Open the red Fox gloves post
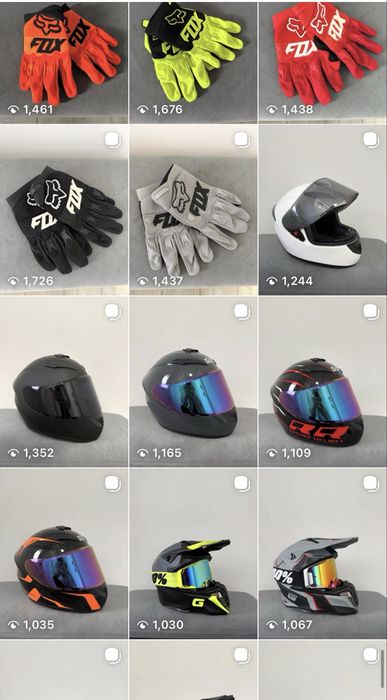 [x=323, y=61]
